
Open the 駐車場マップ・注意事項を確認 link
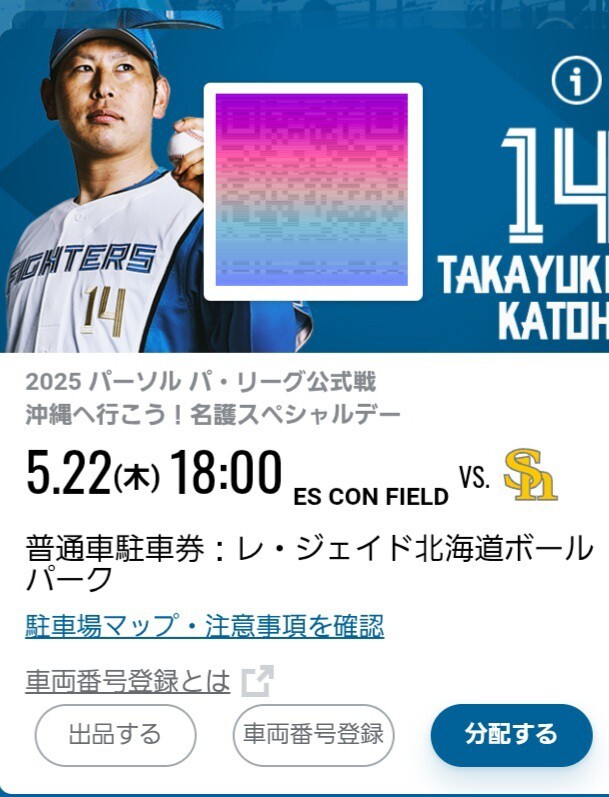coord(204,627)
